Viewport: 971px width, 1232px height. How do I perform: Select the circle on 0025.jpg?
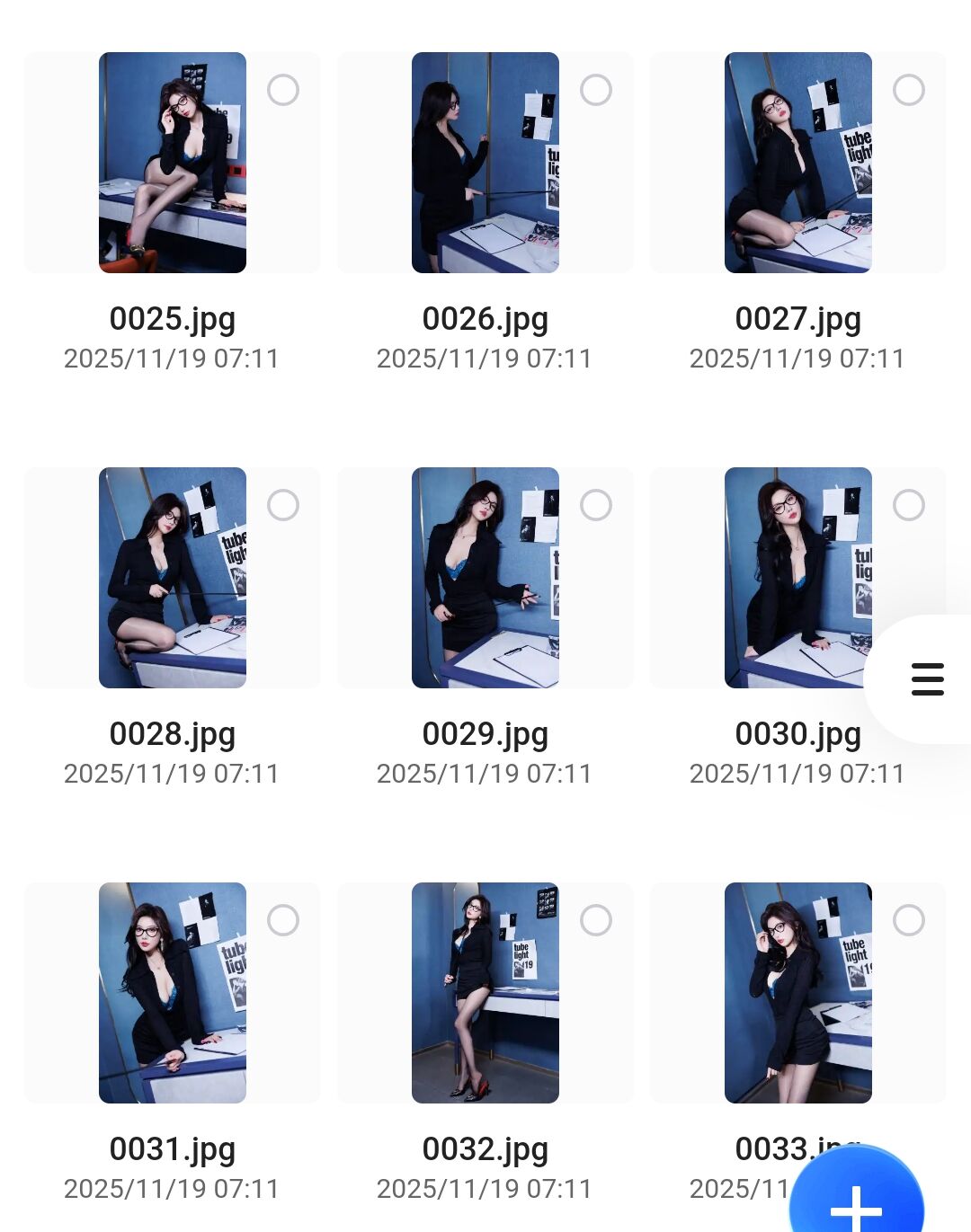tap(283, 90)
